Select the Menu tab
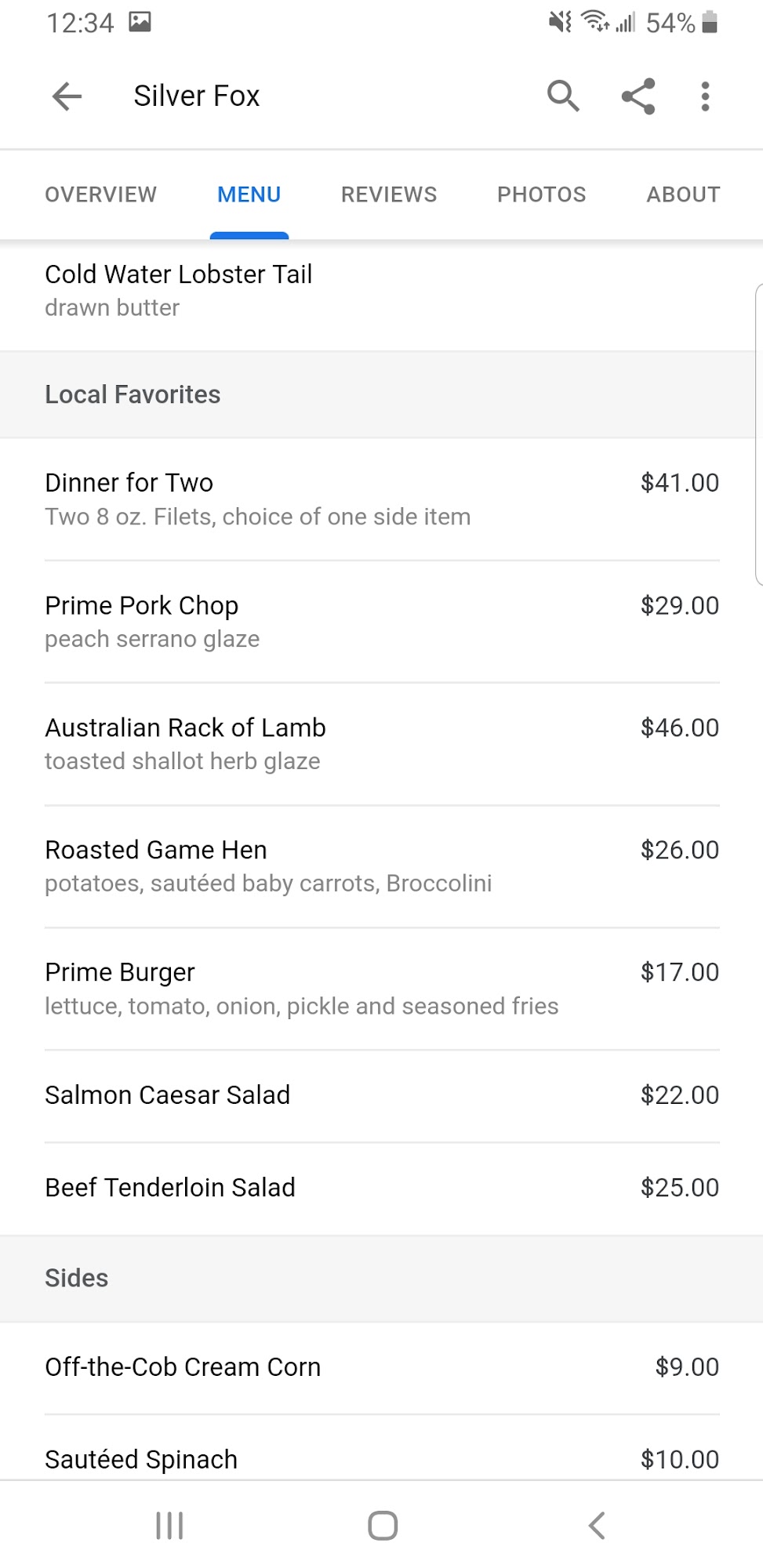 (x=249, y=194)
